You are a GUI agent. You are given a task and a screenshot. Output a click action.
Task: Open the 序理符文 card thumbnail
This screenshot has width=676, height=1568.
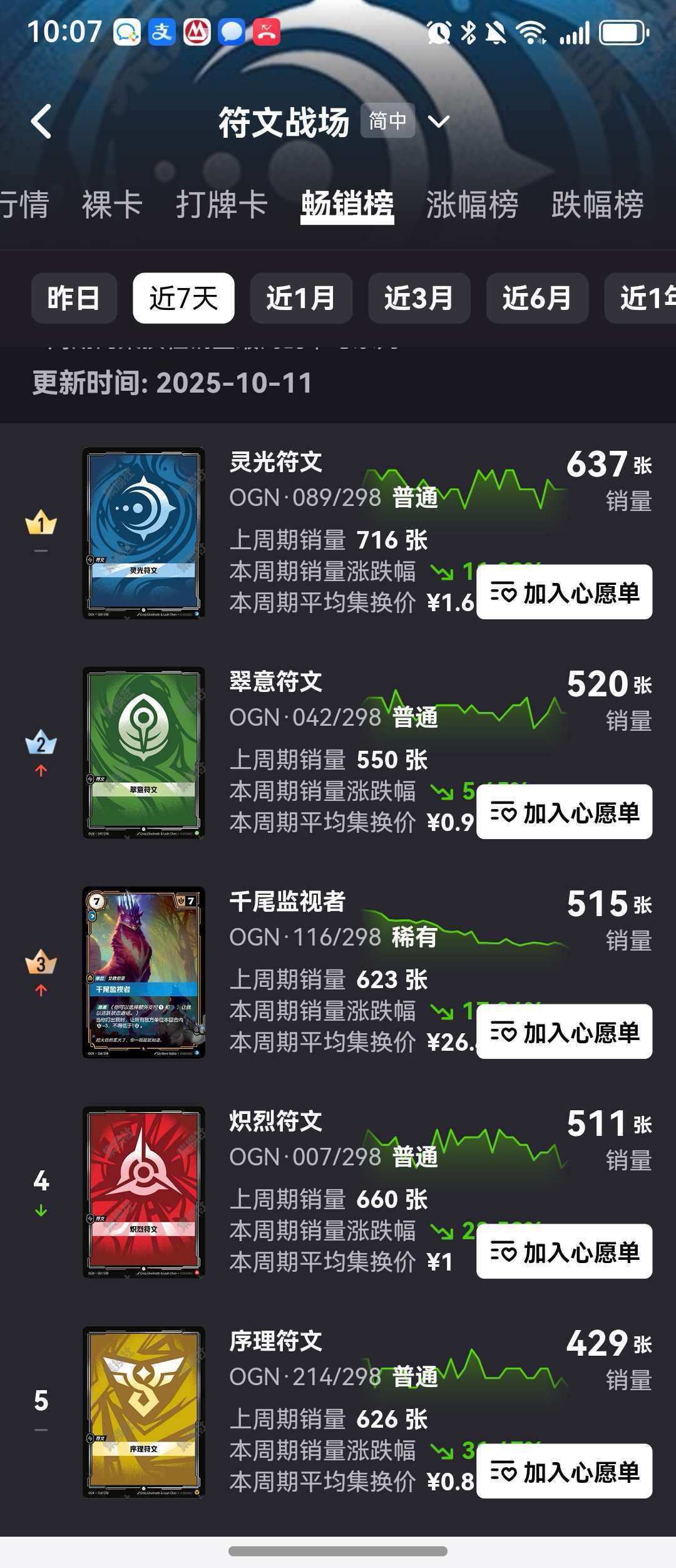[x=143, y=1412]
